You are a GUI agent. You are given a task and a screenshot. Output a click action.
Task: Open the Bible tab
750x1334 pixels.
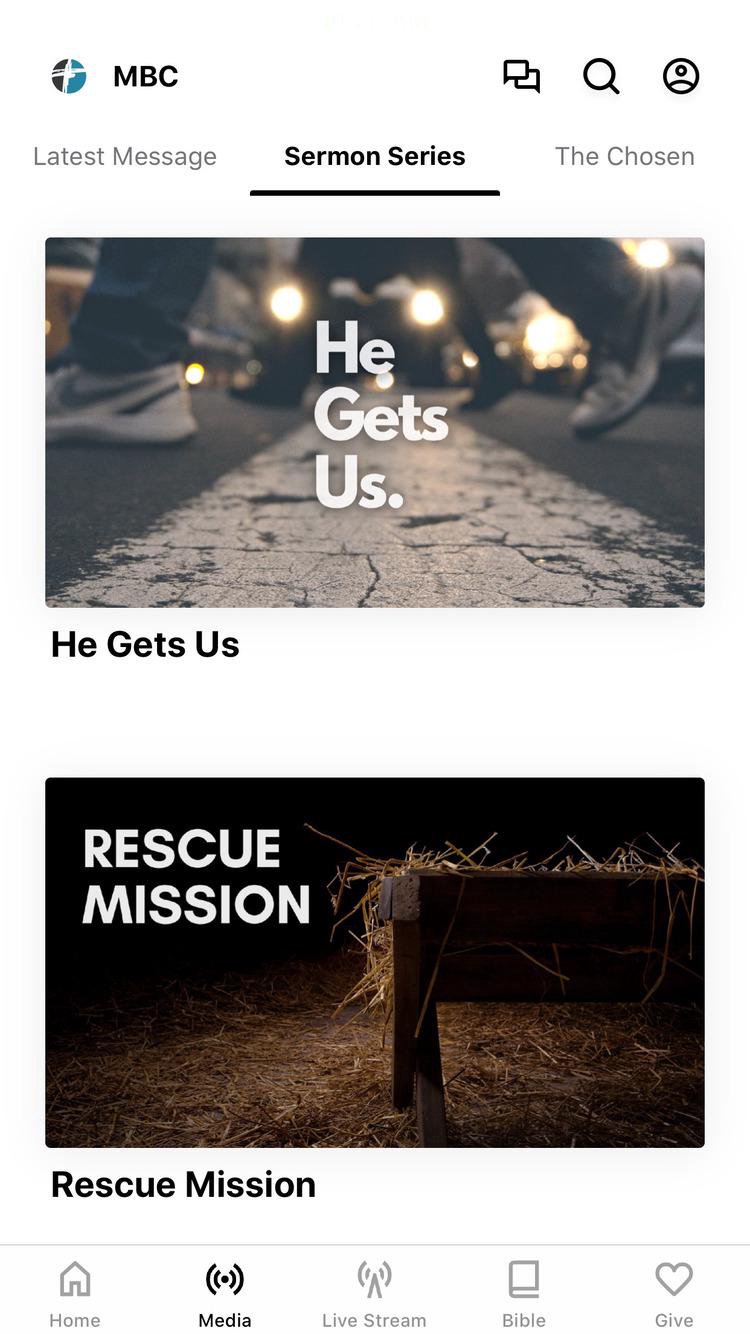pyautogui.click(x=524, y=1292)
